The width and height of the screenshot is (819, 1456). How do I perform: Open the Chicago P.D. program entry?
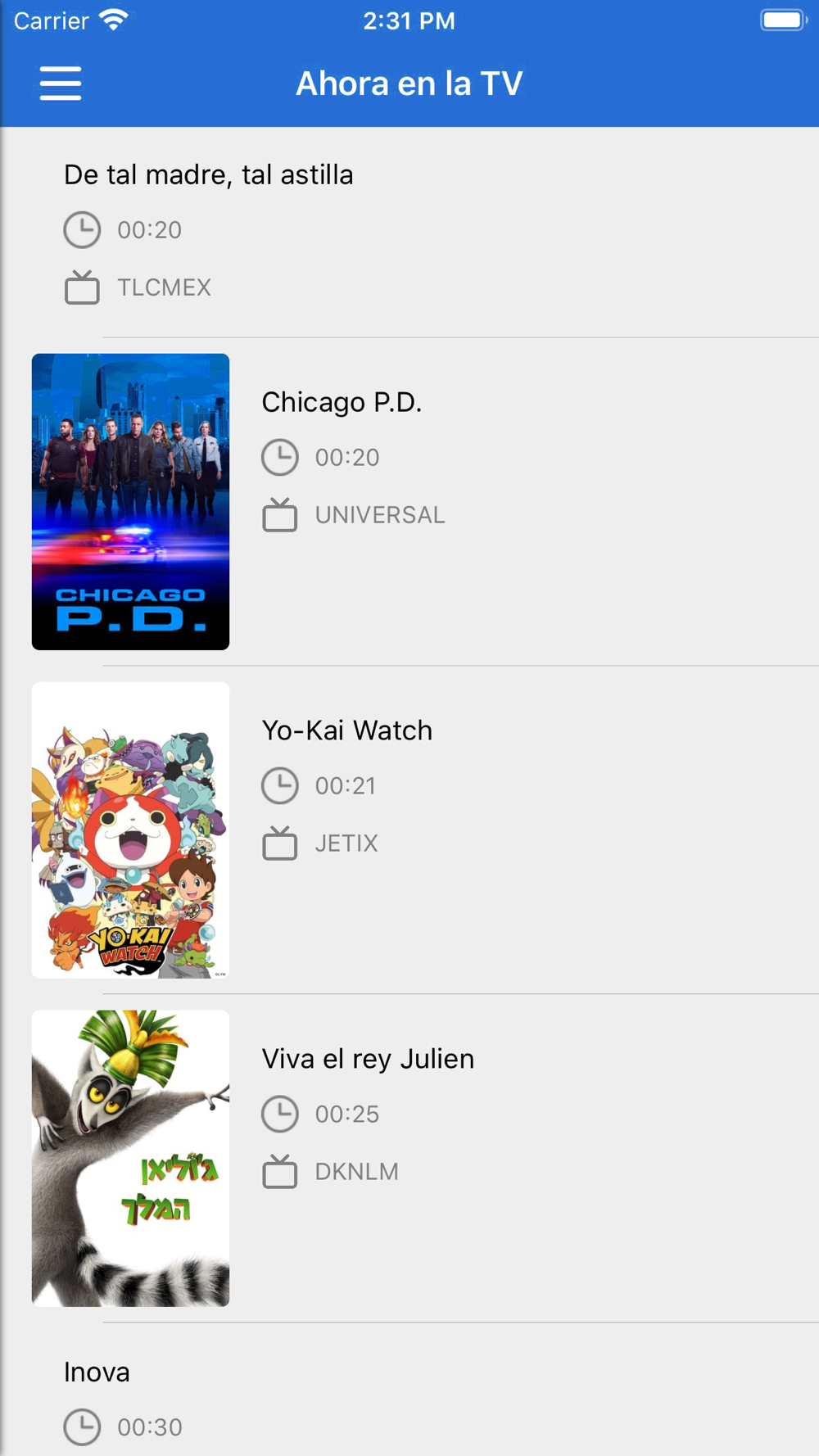point(409,501)
